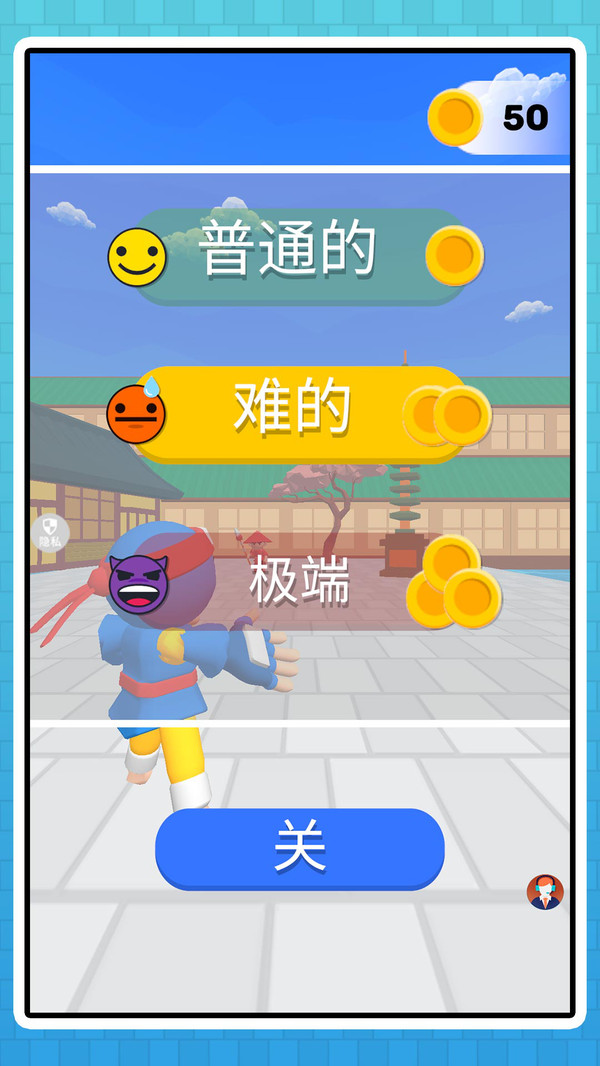Select the 普通的 (normal) difficulty
600x1066 pixels.
[300, 256]
